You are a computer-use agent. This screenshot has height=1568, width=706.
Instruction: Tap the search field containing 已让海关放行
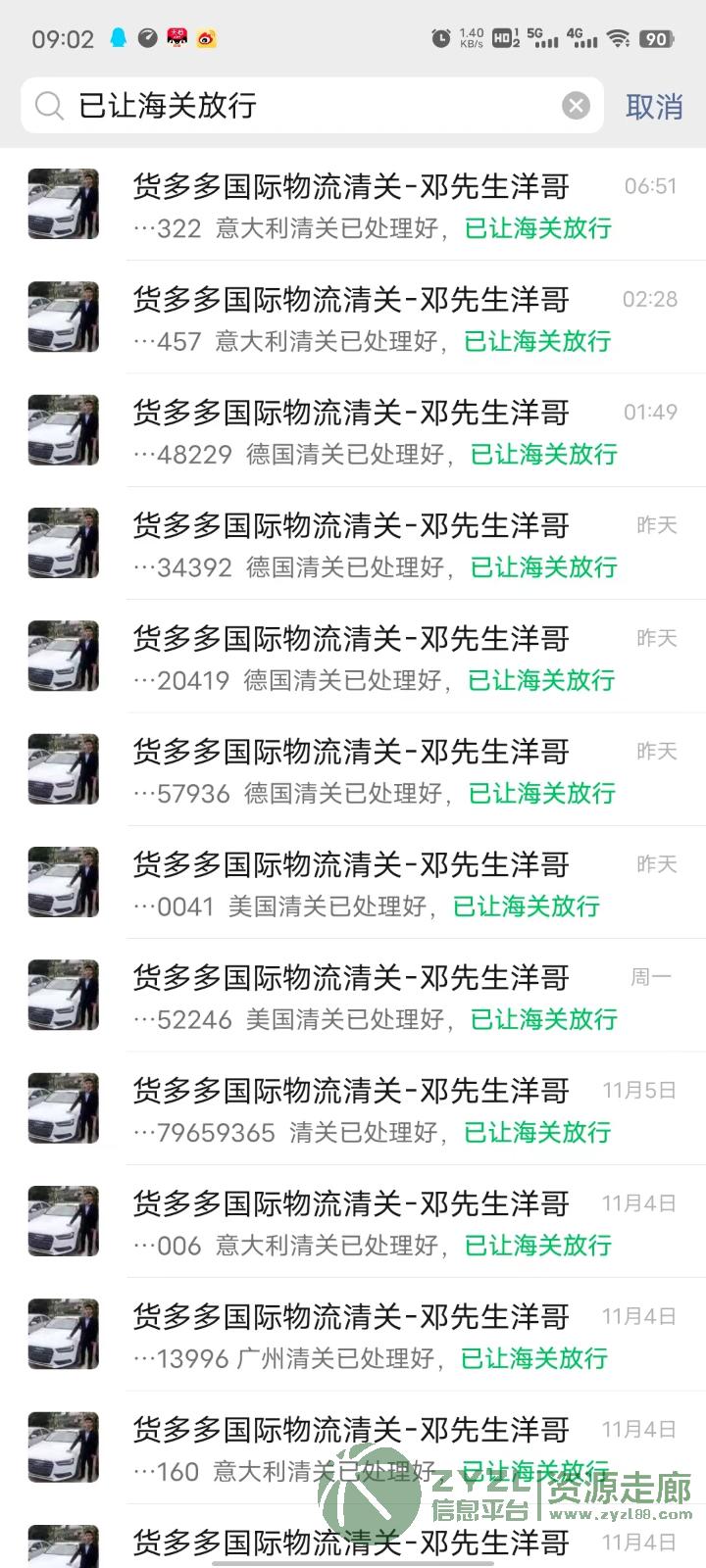click(312, 105)
